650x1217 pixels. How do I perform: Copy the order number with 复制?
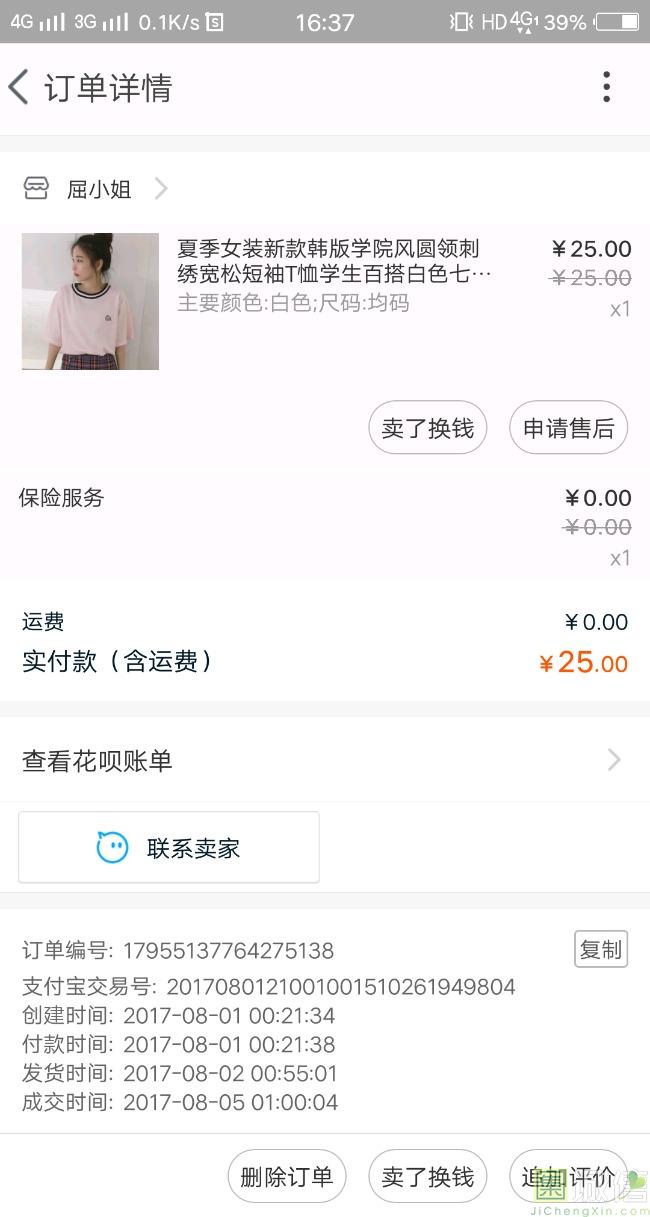click(600, 949)
